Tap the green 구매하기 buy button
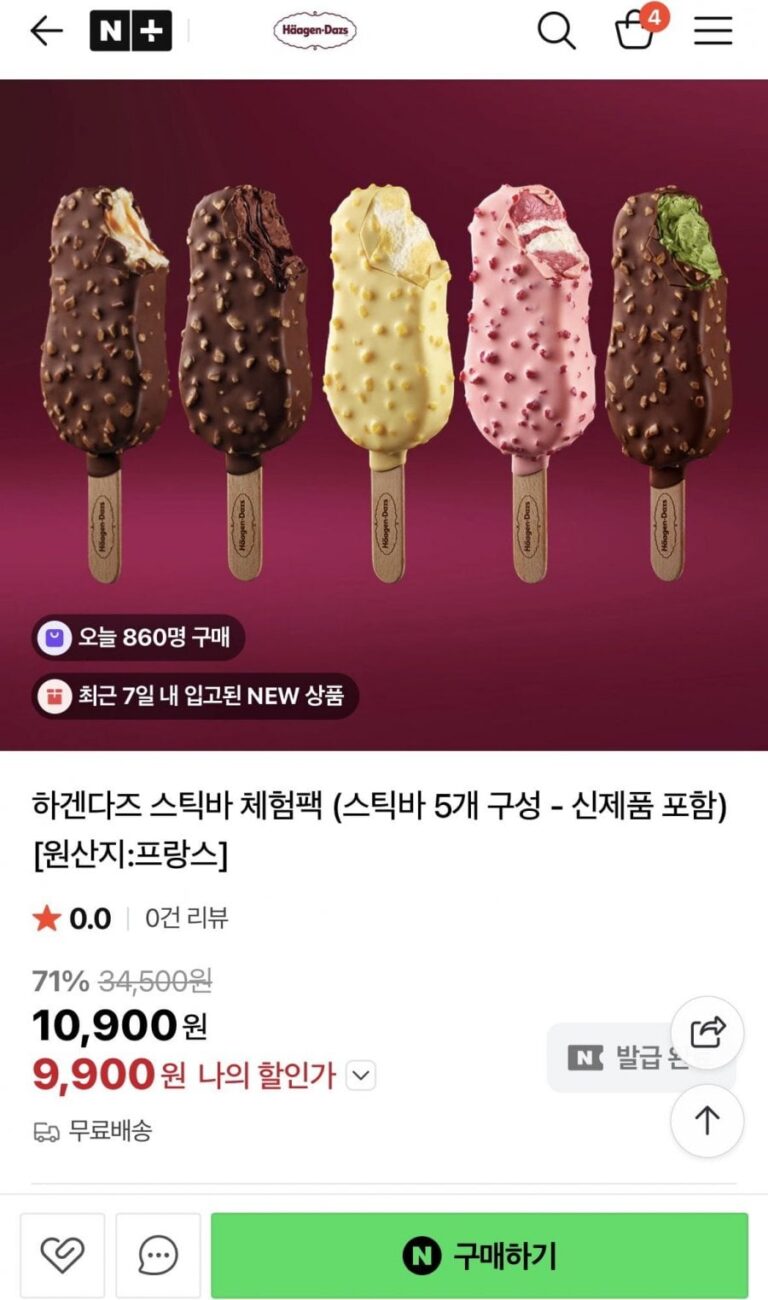 pos(479,1255)
